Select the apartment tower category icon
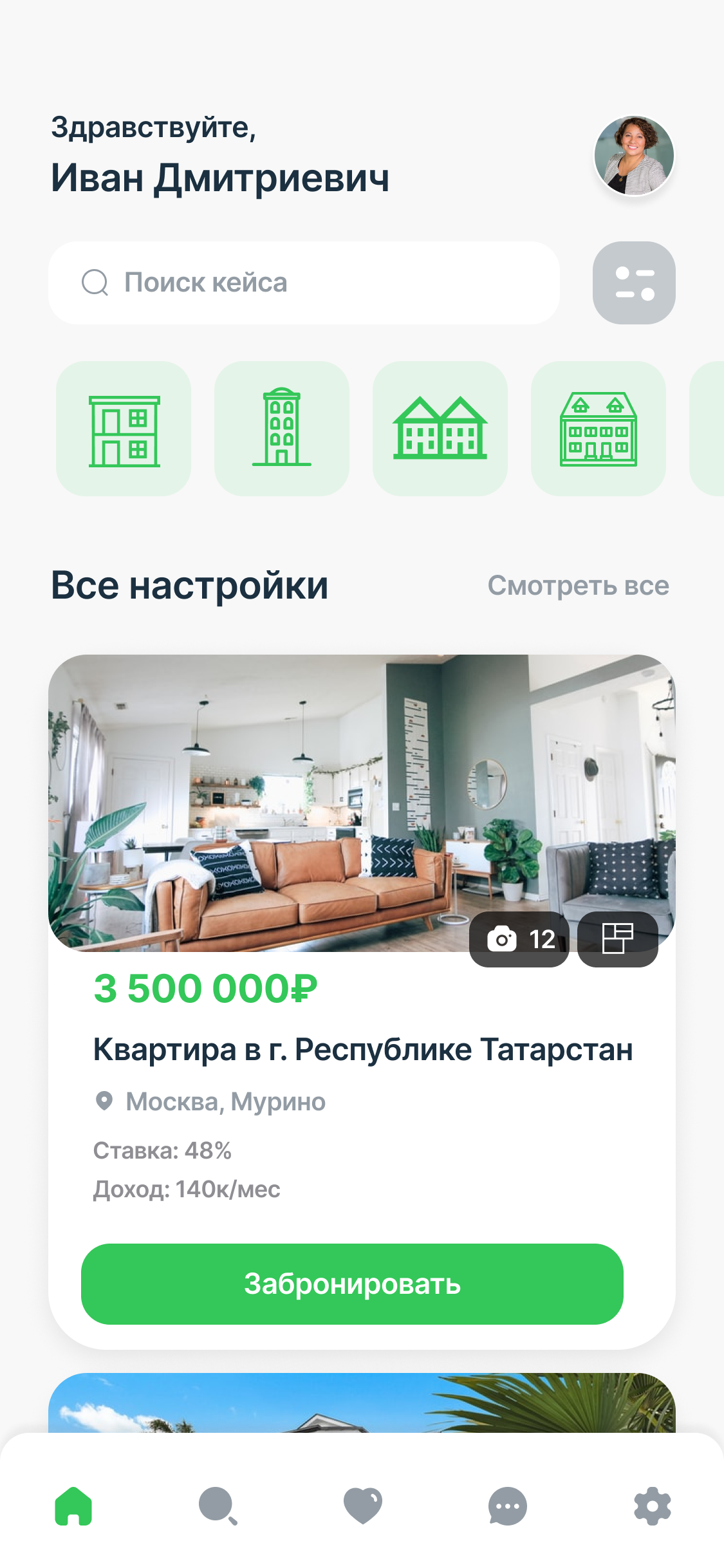Screen dimensions: 724x1568 pyautogui.click(x=282, y=430)
